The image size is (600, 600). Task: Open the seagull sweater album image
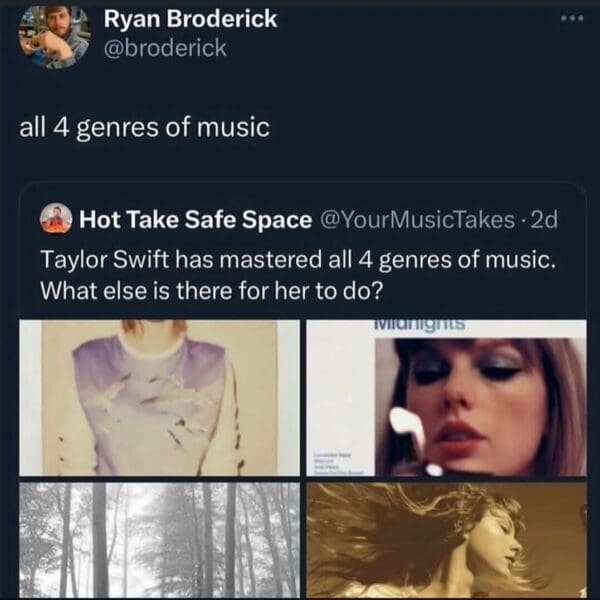(159, 397)
